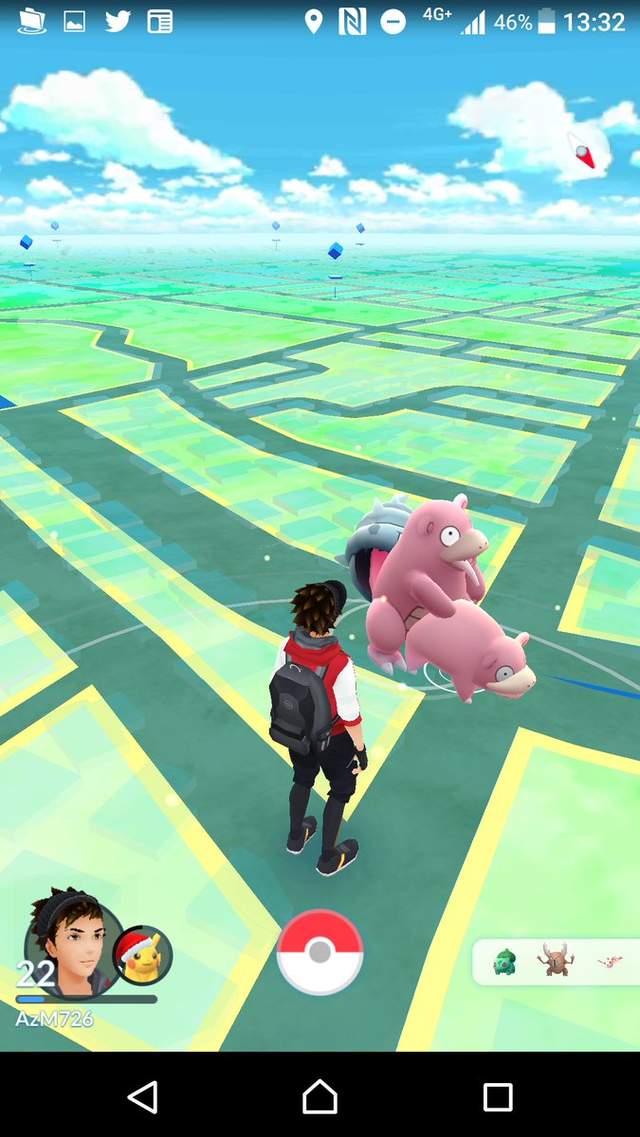This screenshot has height=1137, width=640.
Task: Open the Nearby Pokémon tracker
Action: pyautogui.click(x=555, y=961)
